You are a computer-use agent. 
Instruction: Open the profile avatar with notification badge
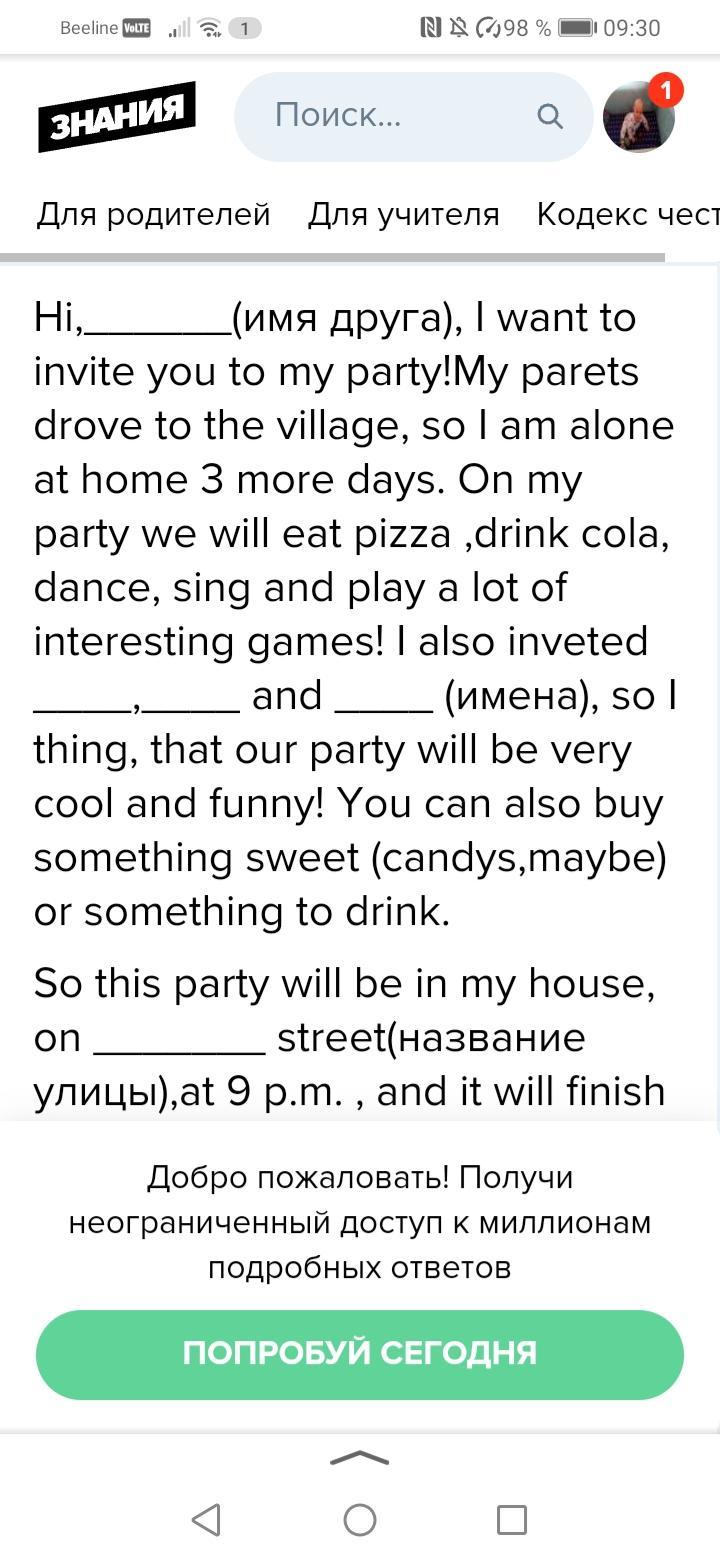[x=640, y=116]
